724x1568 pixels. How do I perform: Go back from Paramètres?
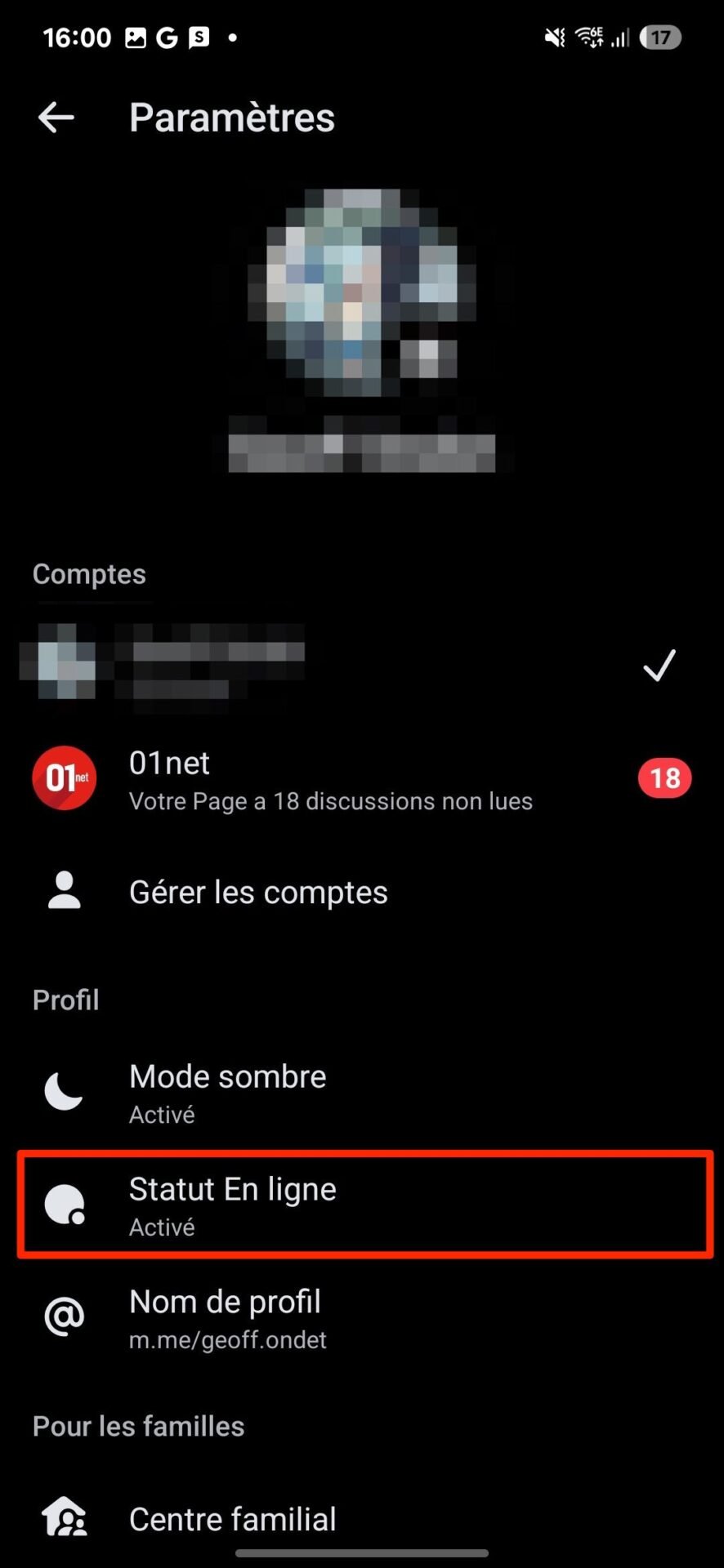pyautogui.click(x=56, y=118)
